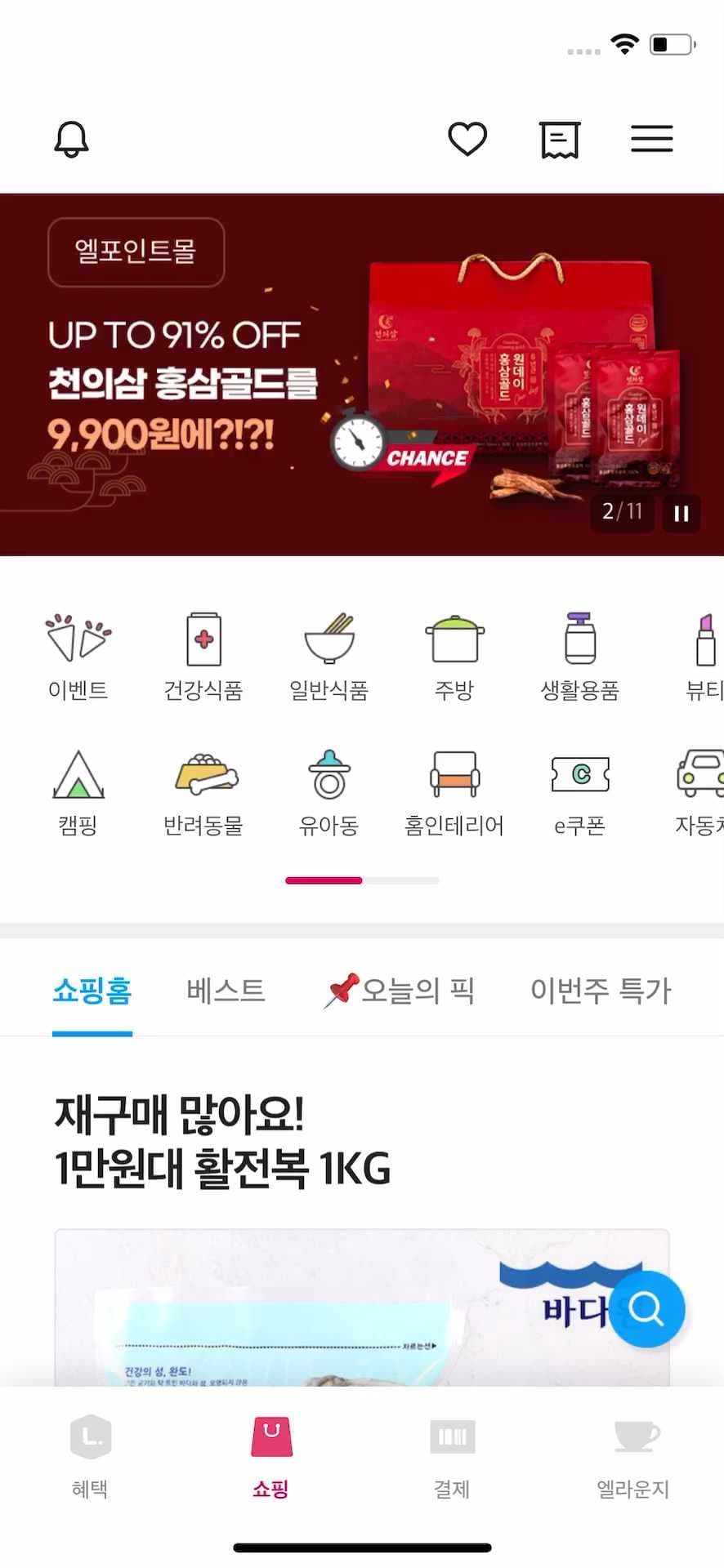
Task: Tap the 생활용품 household goods icon
Action: (580, 653)
